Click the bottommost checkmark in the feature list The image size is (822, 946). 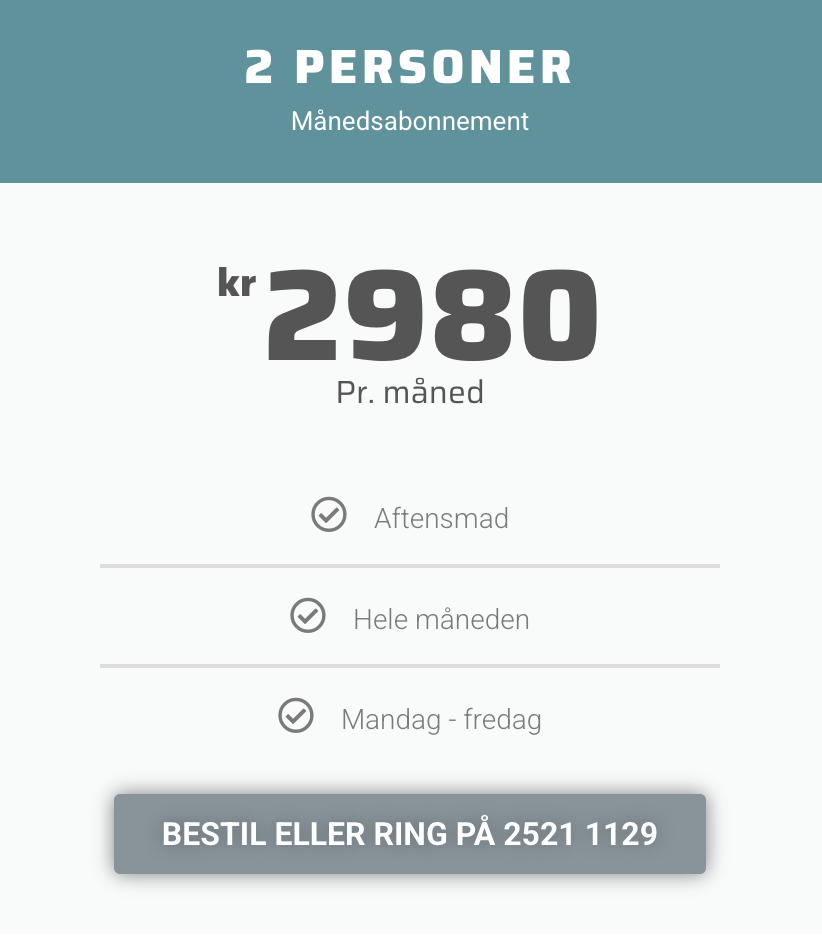coord(296,717)
